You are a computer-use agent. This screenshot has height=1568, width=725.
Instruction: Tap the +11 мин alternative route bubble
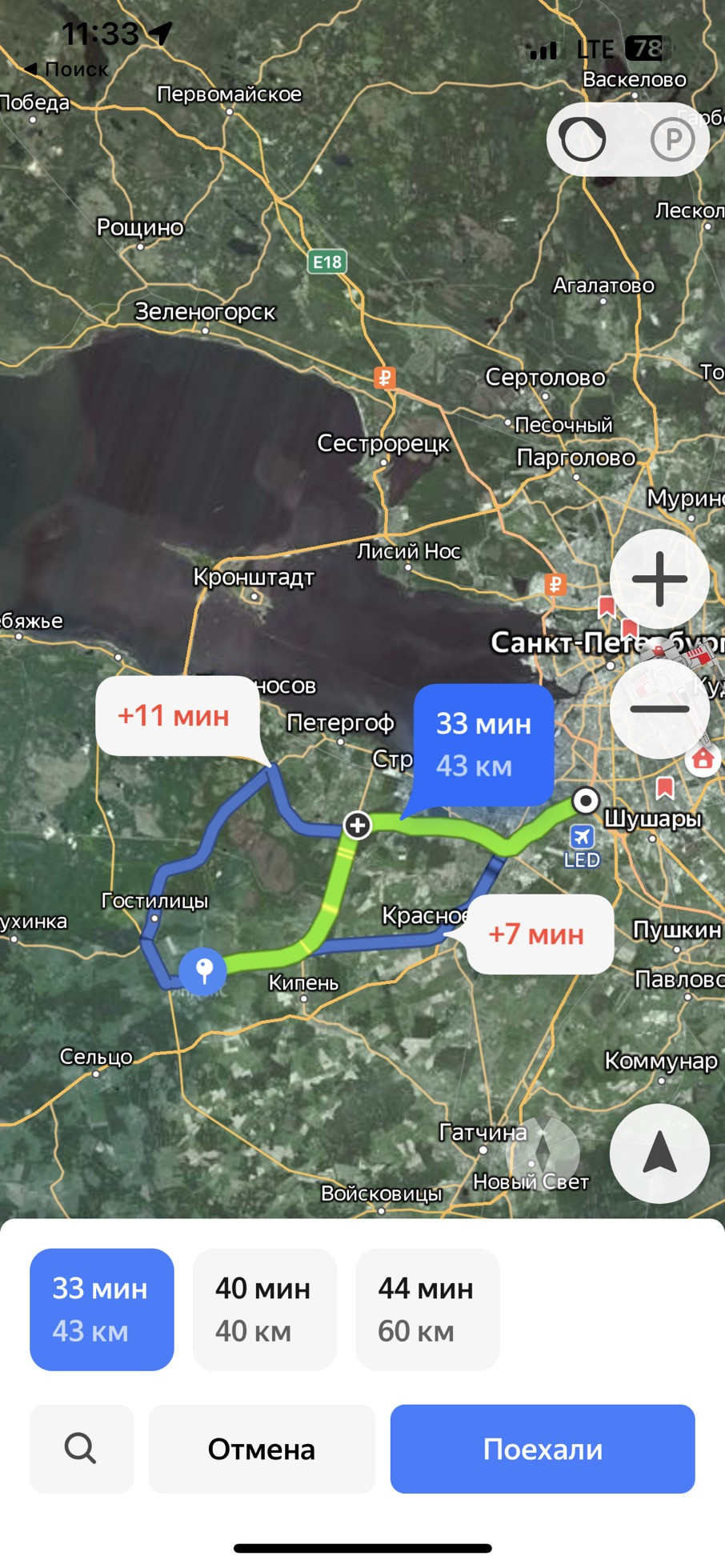176,715
